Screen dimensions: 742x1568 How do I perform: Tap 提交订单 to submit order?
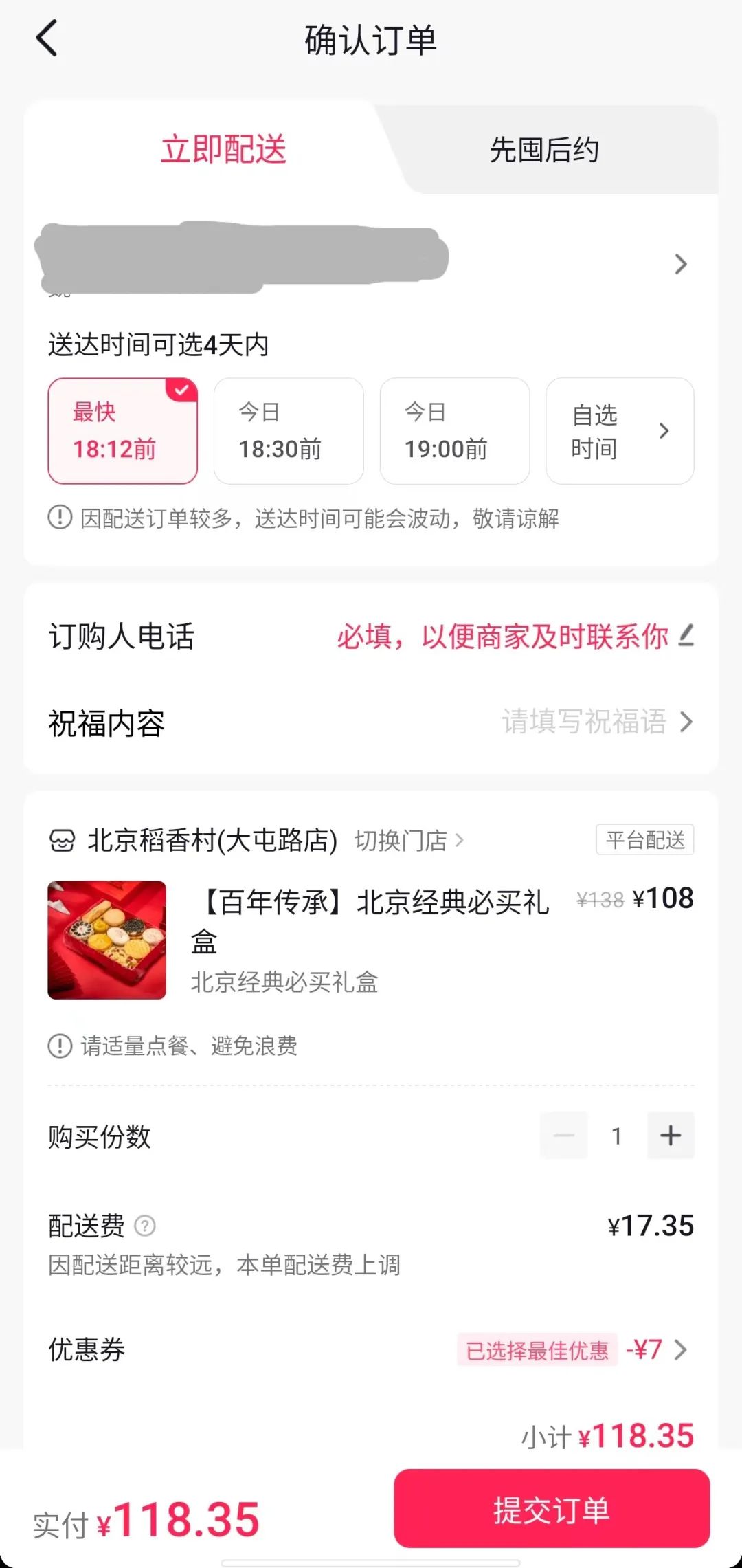[x=551, y=1509]
